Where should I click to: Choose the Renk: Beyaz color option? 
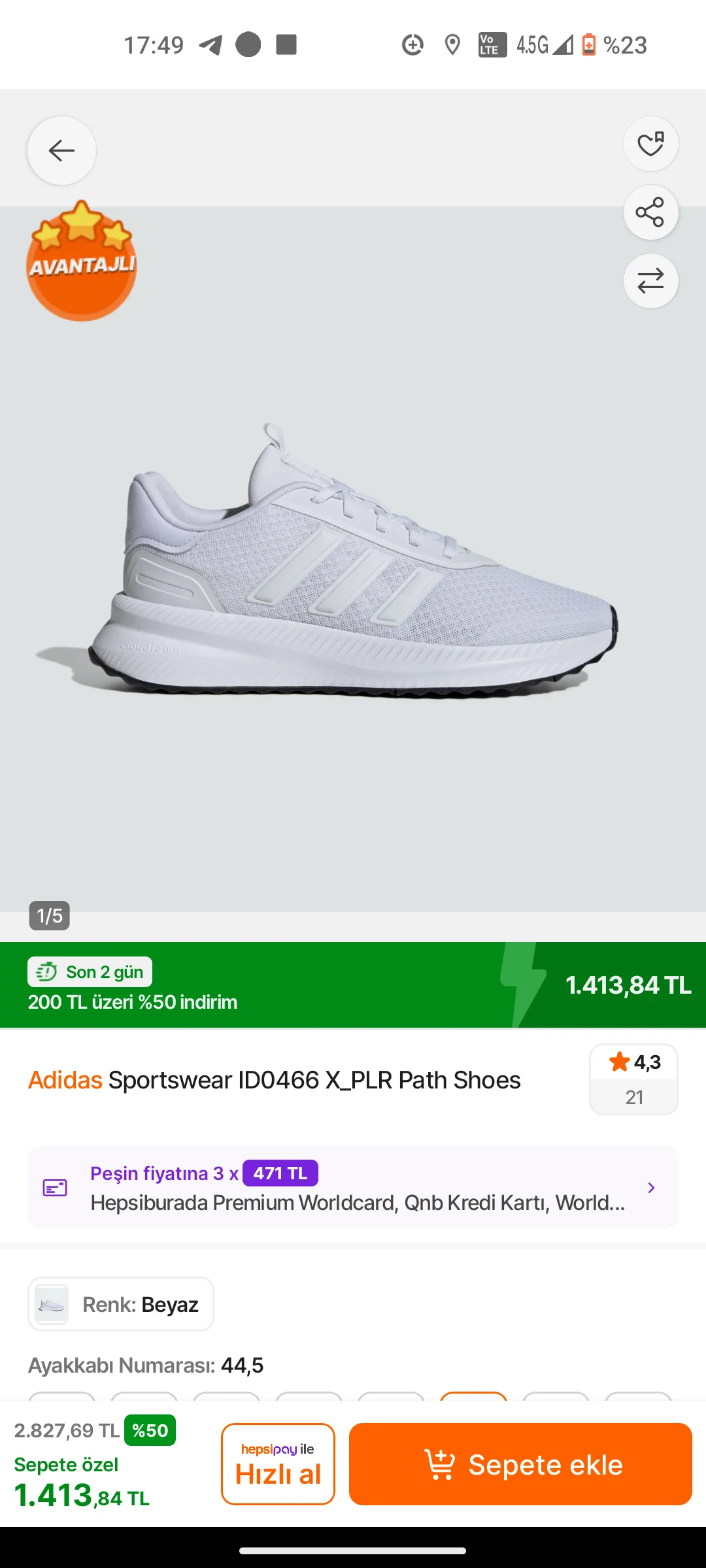pos(121,1304)
